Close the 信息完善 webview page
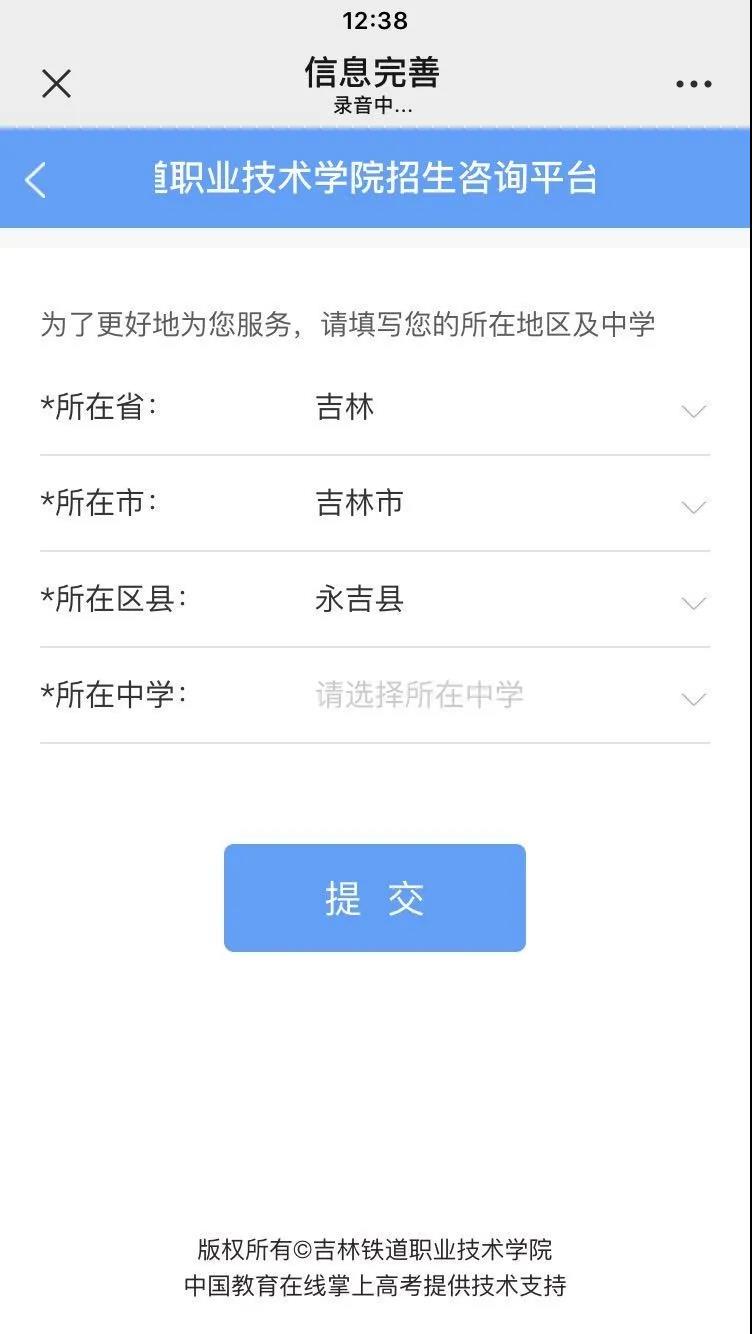This screenshot has height=1334, width=752. (x=56, y=84)
